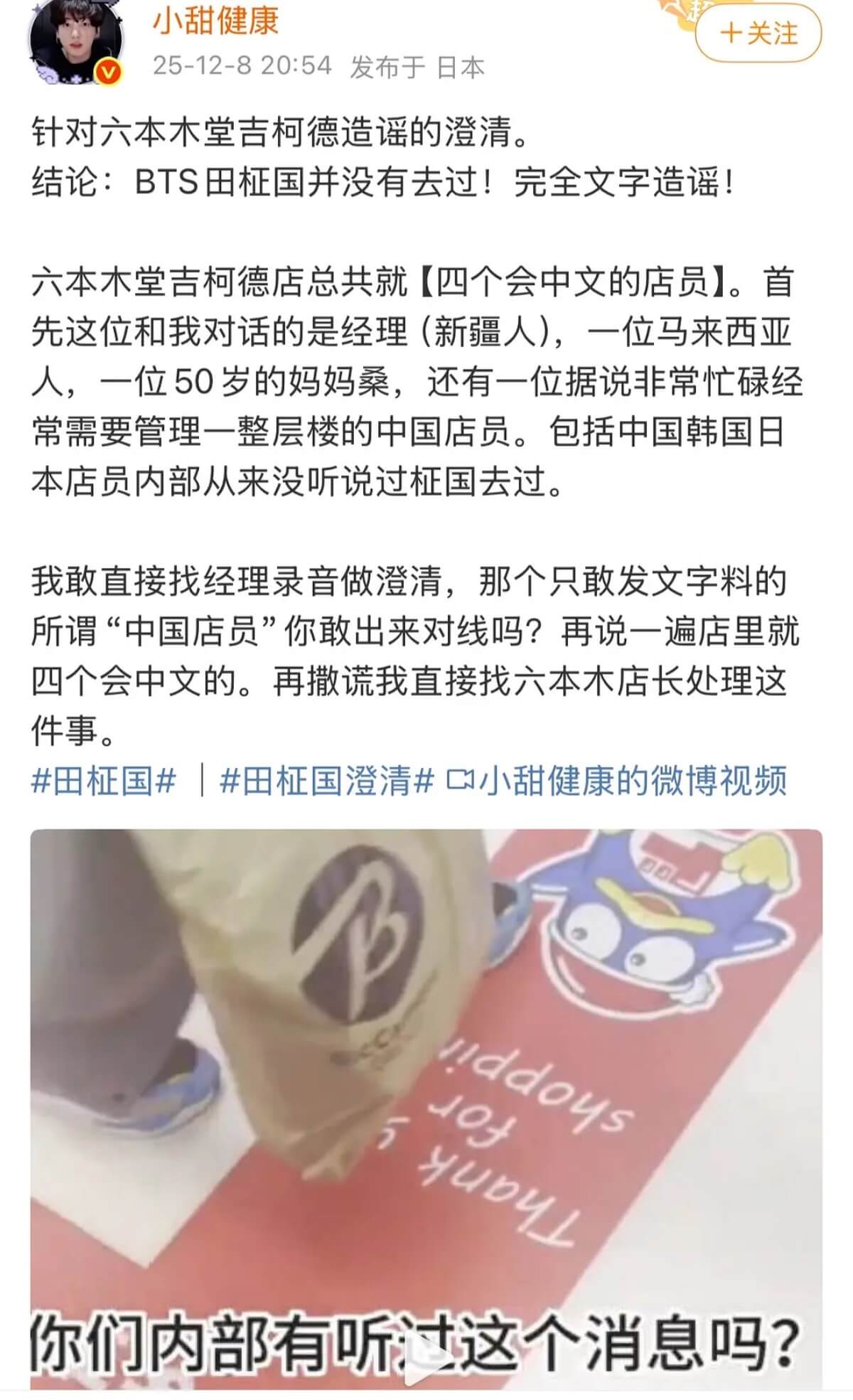
Task: Open the #田柾国# hashtag
Action: click(x=104, y=781)
